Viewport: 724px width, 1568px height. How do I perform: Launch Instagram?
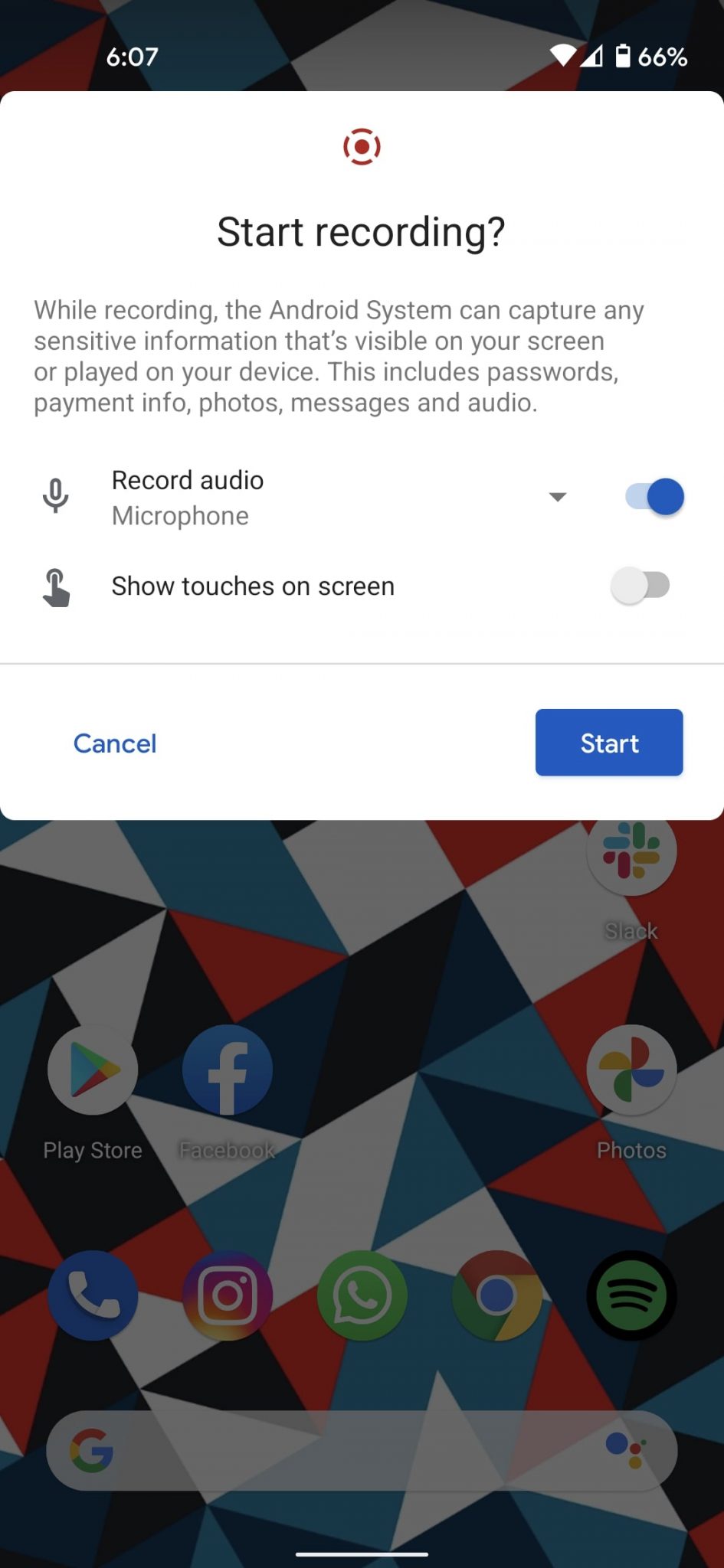(x=228, y=1294)
